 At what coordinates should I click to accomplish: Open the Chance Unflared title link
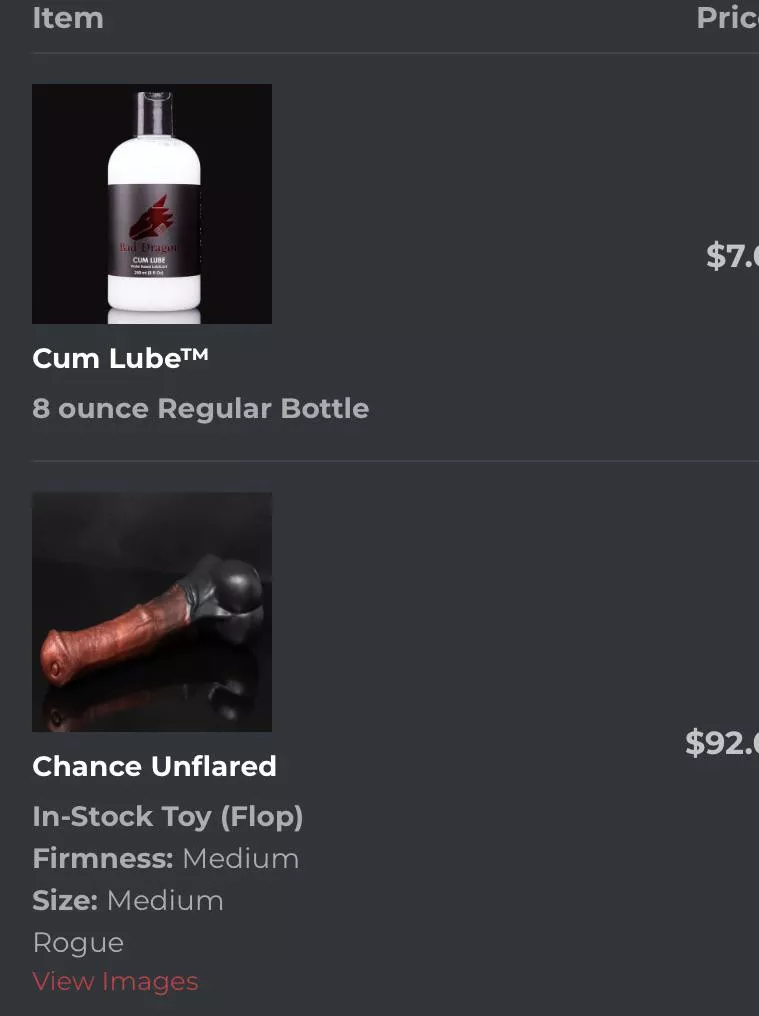pos(154,766)
